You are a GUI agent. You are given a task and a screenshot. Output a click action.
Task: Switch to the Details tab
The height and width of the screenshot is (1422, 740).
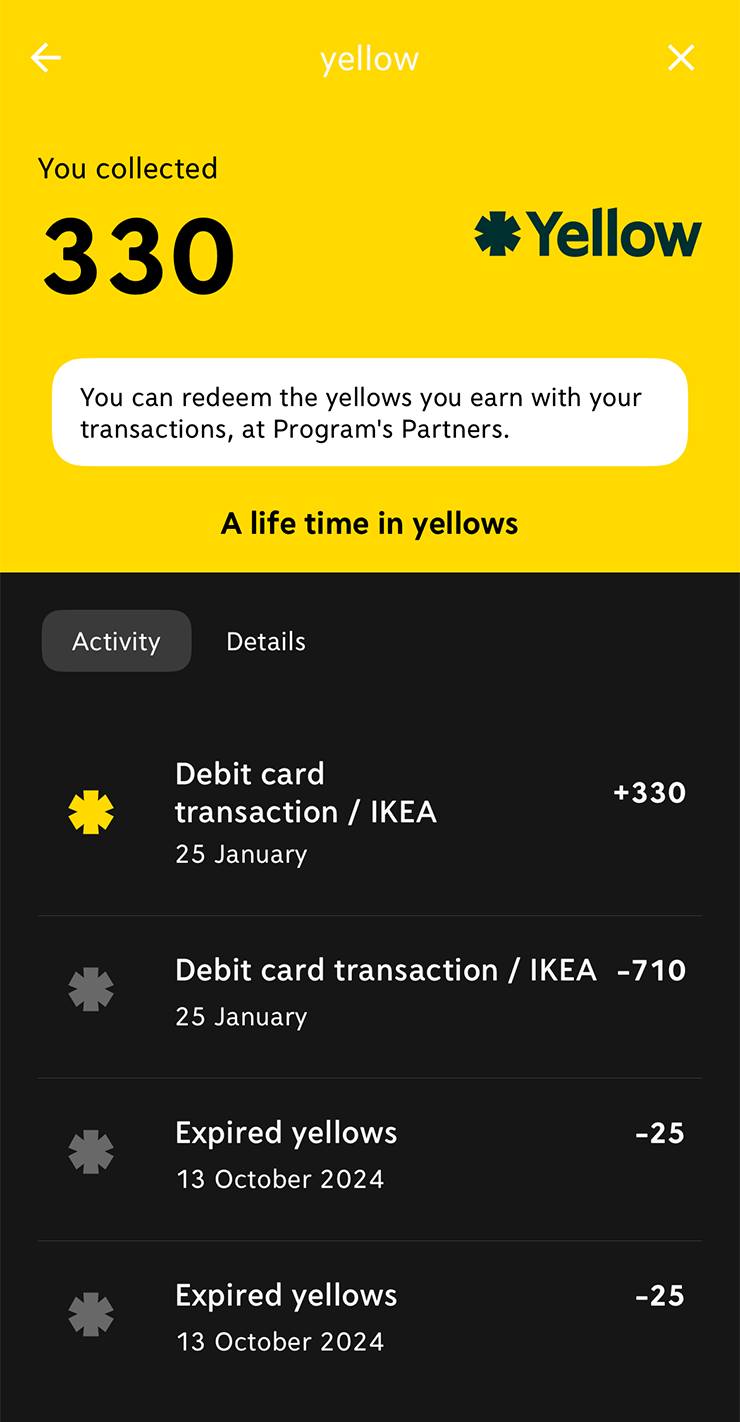(x=266, y=641)
